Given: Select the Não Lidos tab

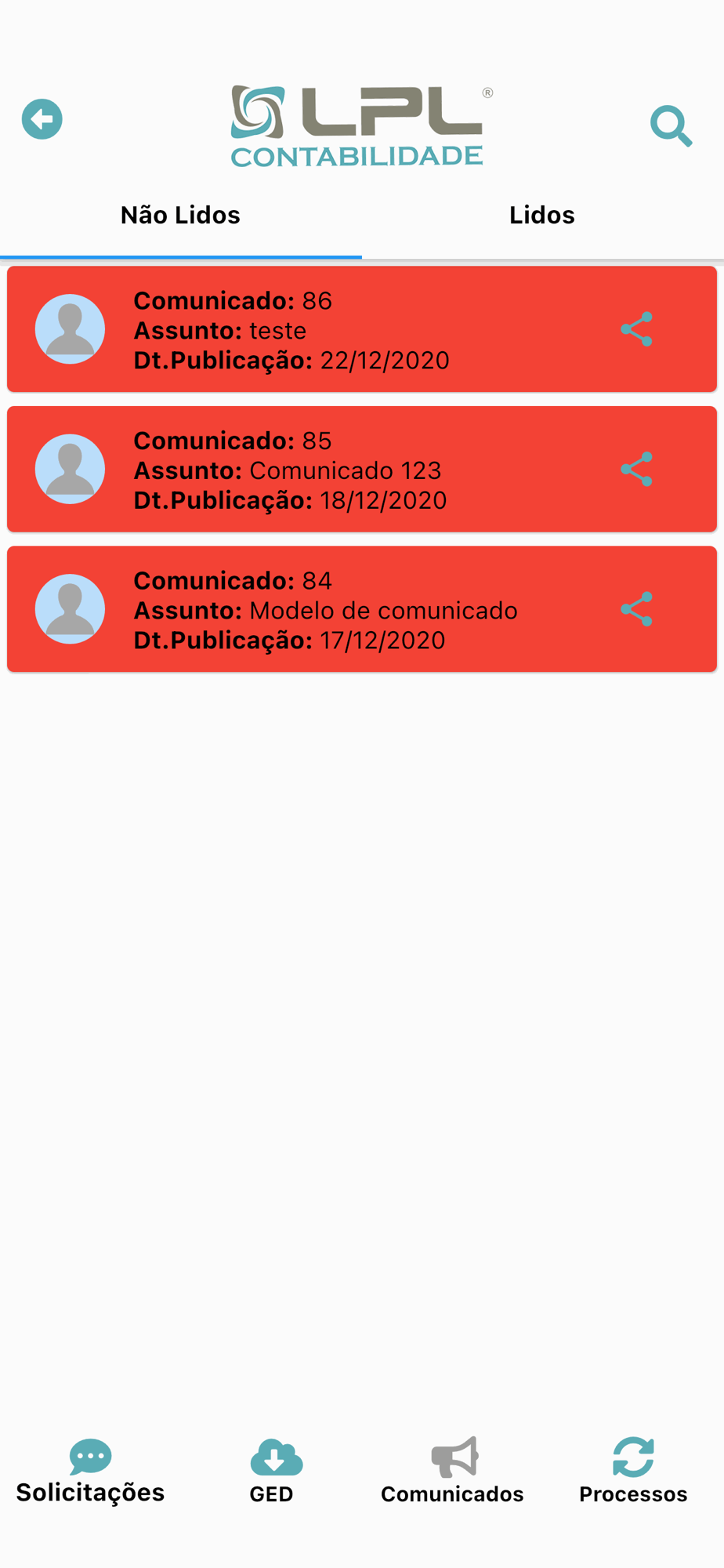Looking at the screenshot, I should tap(181, 216).
